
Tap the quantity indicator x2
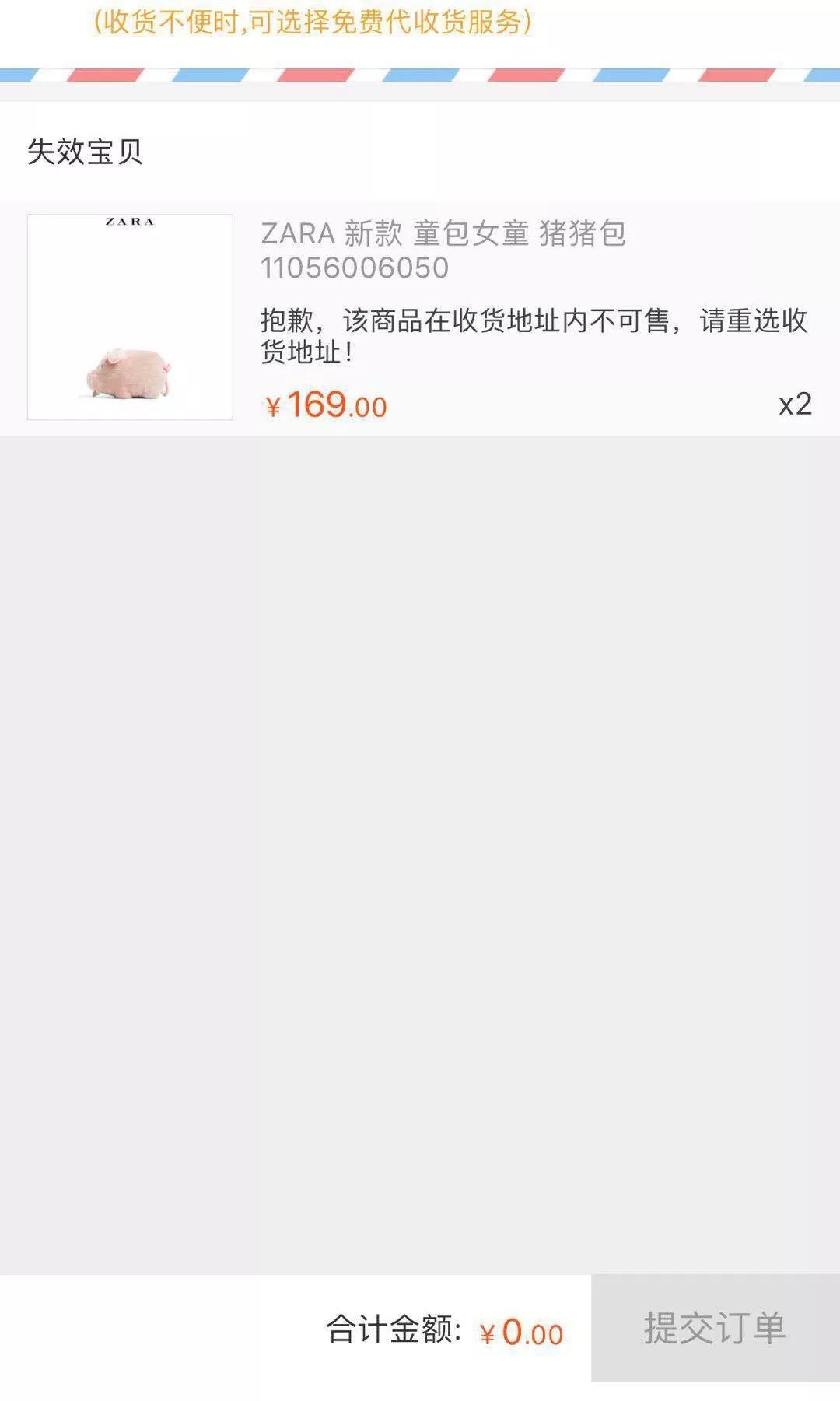(x=796, y=405)
